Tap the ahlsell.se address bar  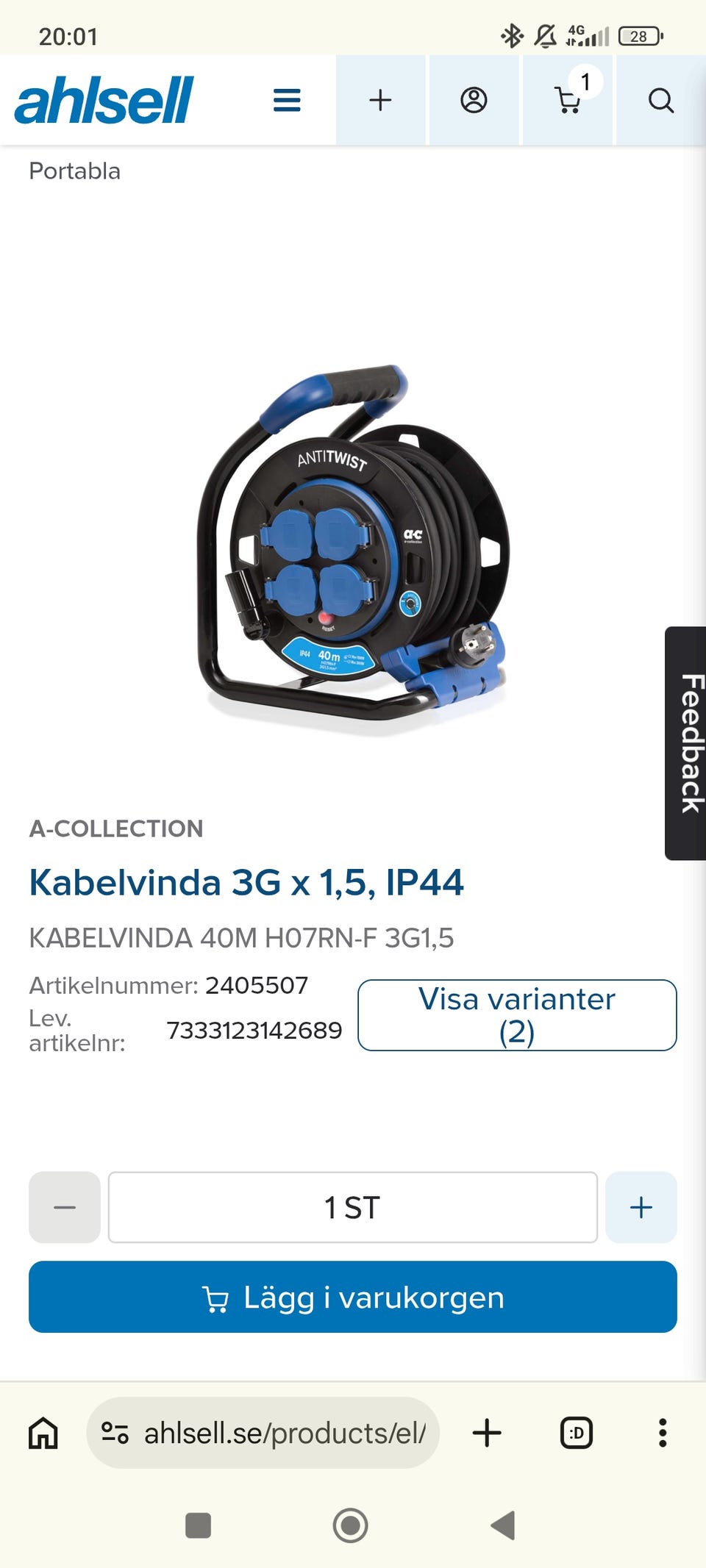click(263, 1433)
